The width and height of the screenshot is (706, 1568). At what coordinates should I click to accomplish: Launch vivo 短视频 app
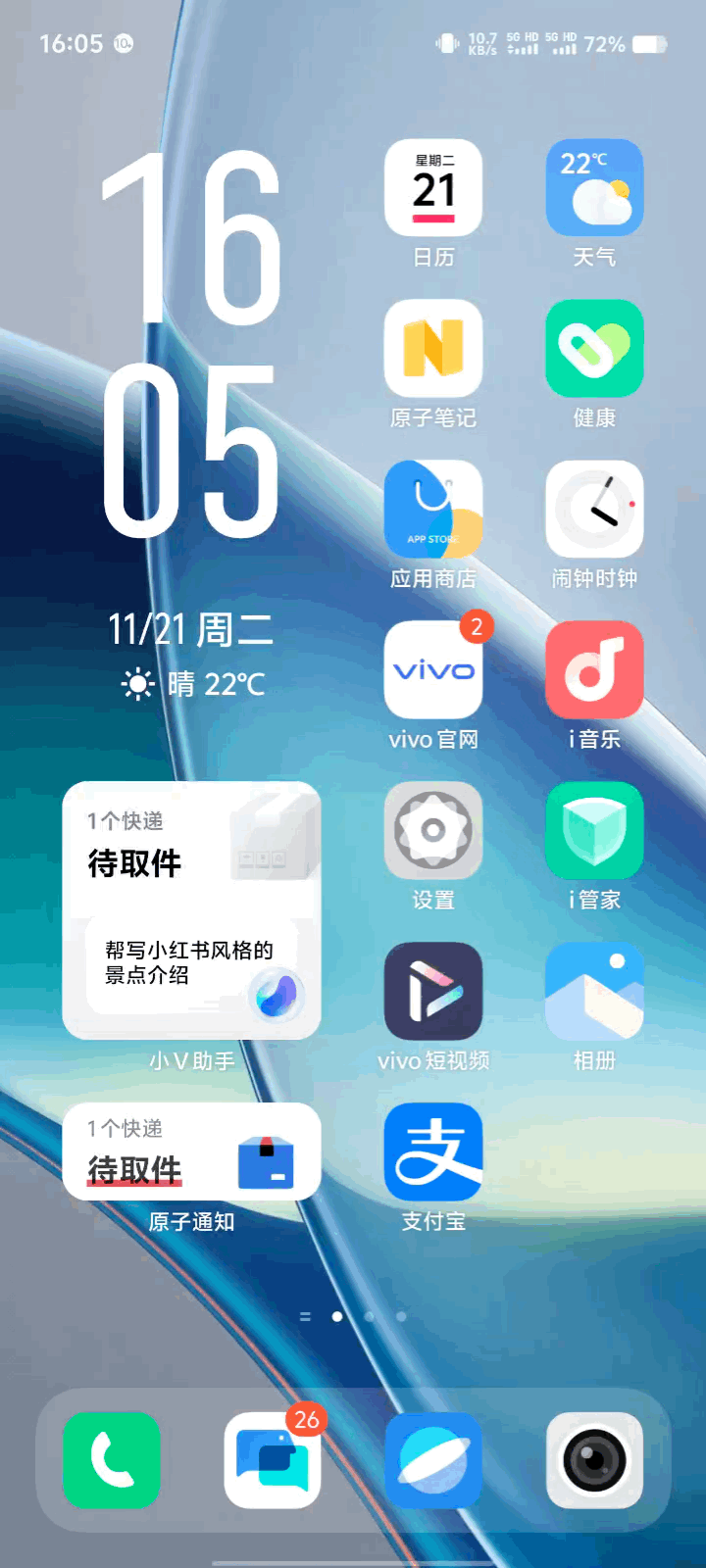433,992
